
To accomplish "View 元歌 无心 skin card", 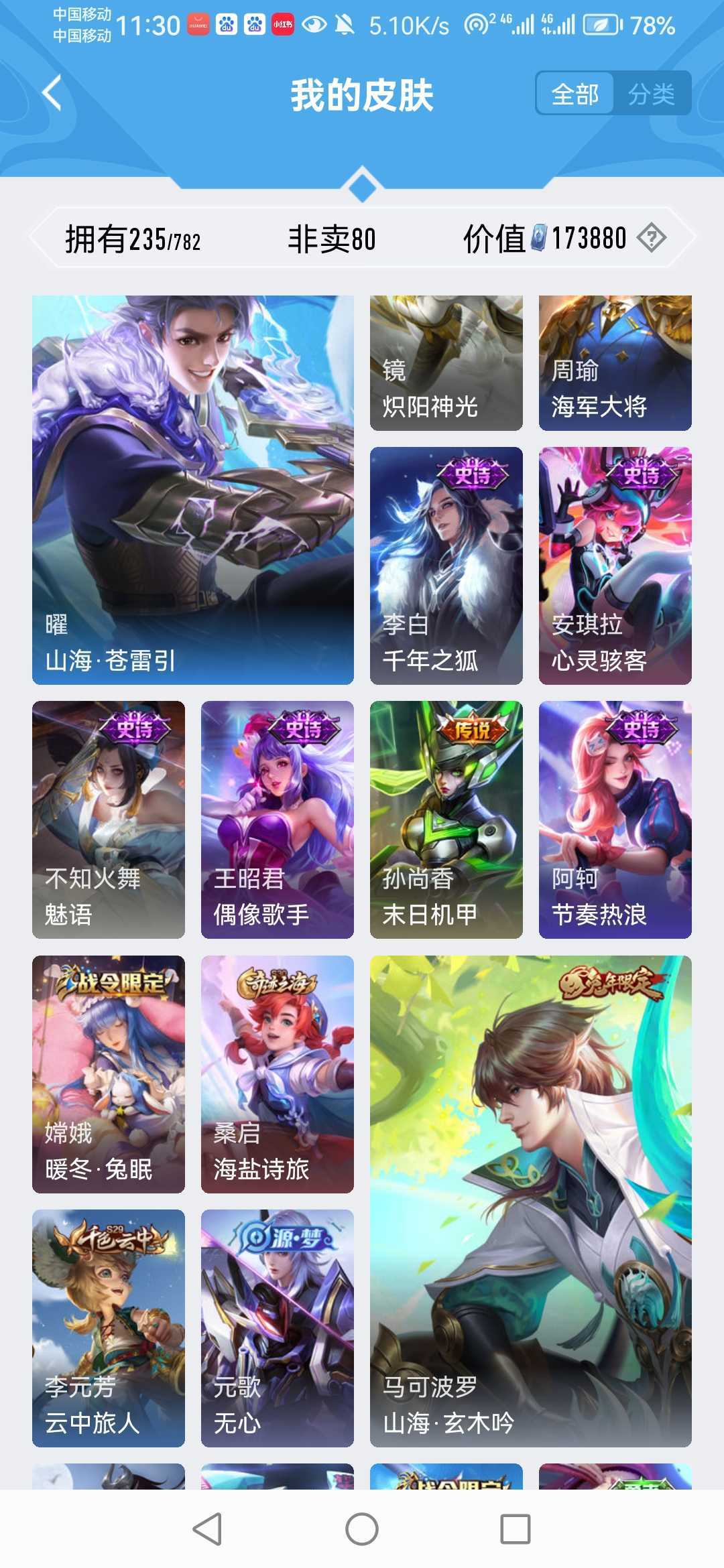I will click(277, 1327).
